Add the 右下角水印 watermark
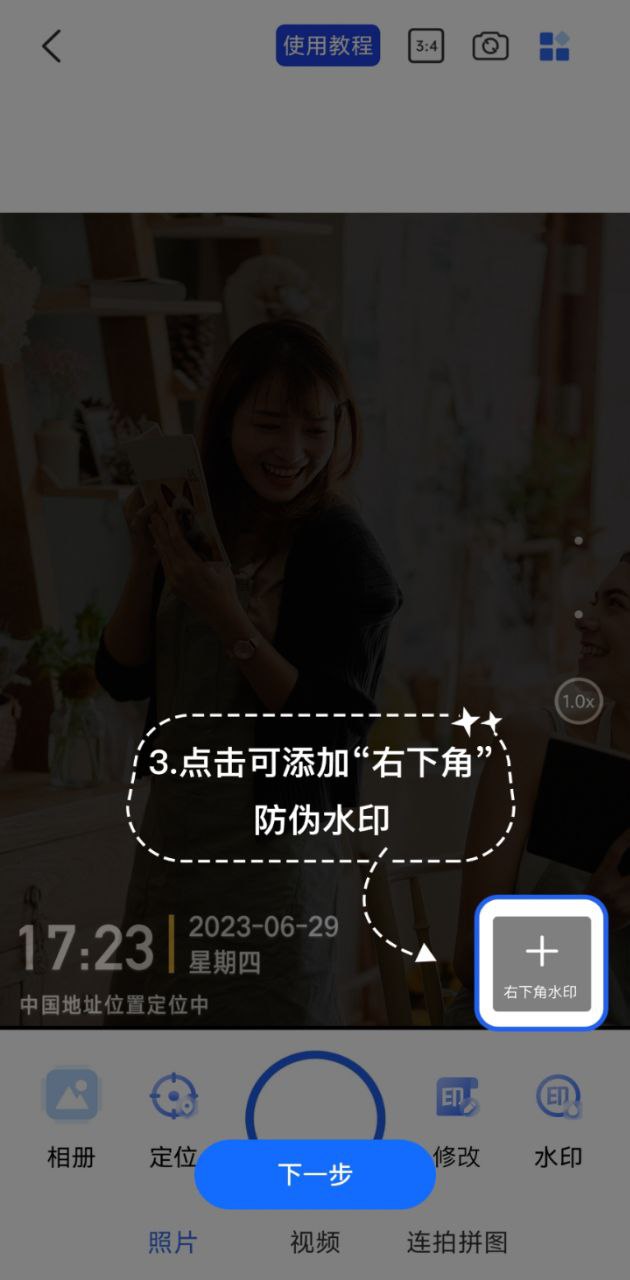 pyautogui.click(x=541, y=962)
